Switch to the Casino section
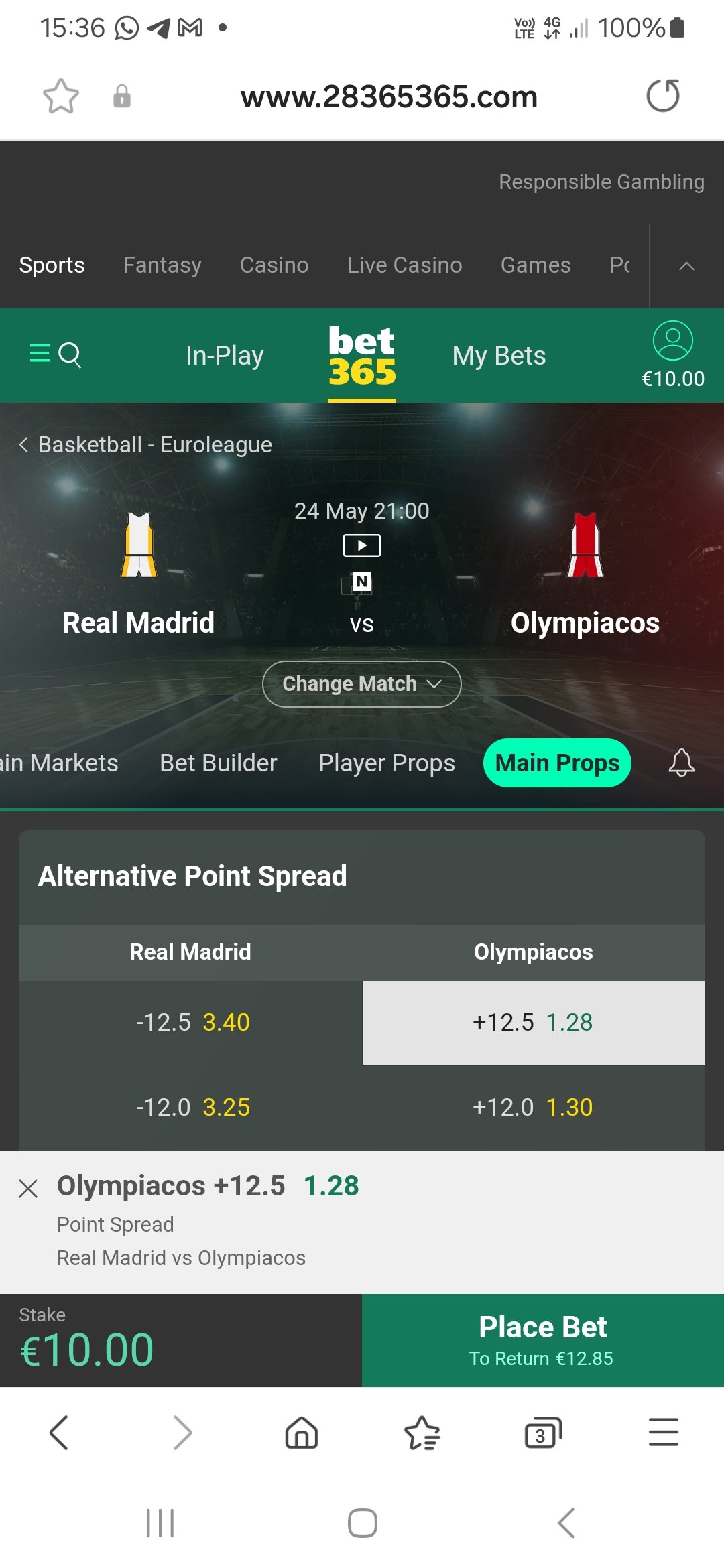 [274, 265]
